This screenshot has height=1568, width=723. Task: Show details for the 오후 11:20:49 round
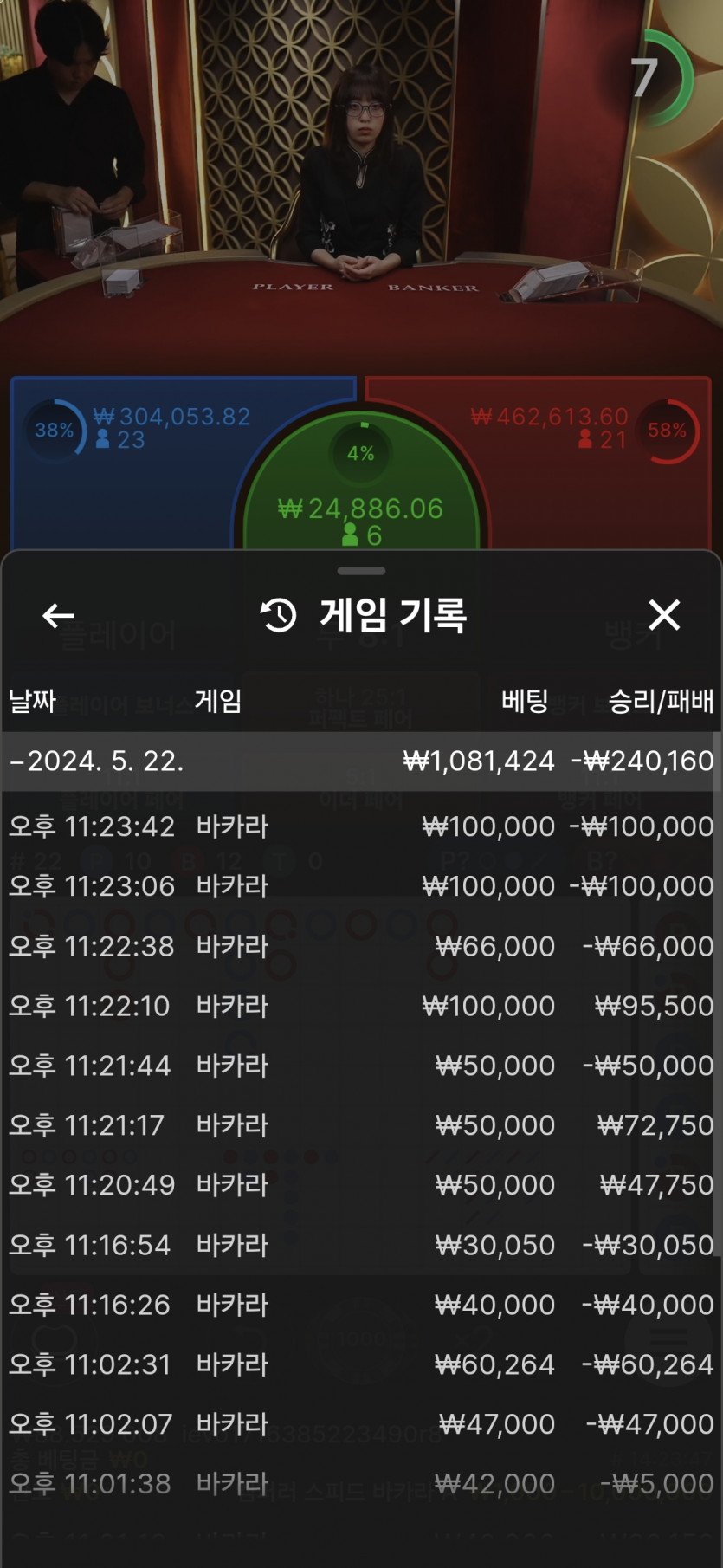tap(360, 1185)
